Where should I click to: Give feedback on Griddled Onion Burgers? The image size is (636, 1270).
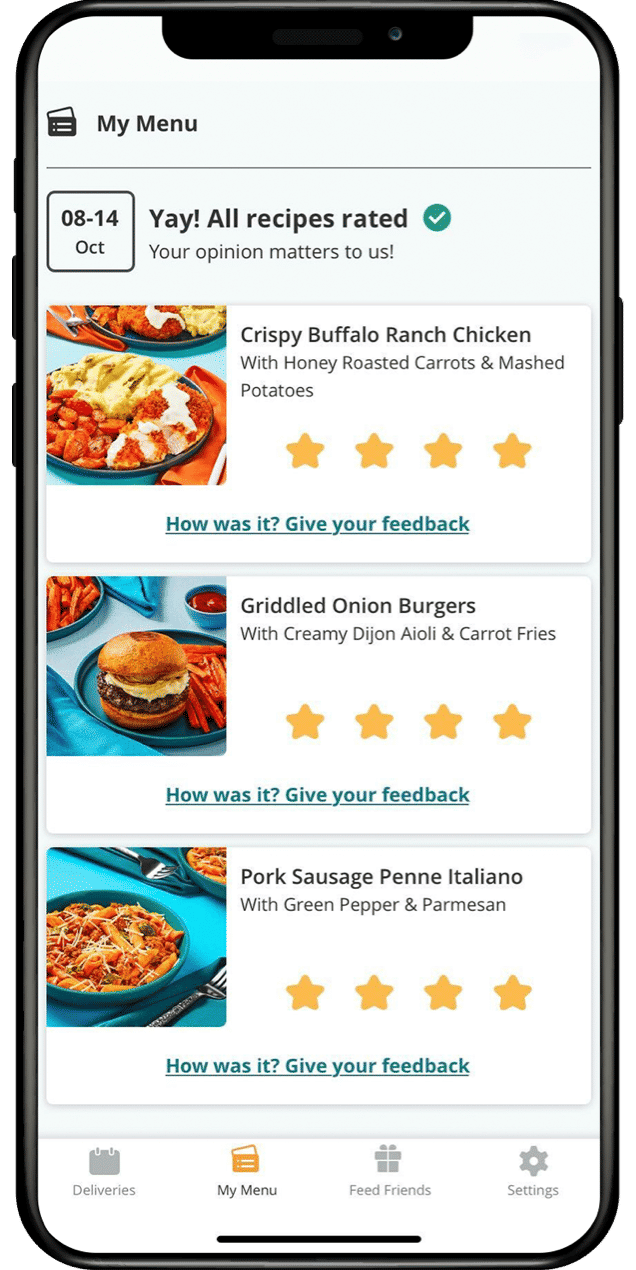(317, 795)
